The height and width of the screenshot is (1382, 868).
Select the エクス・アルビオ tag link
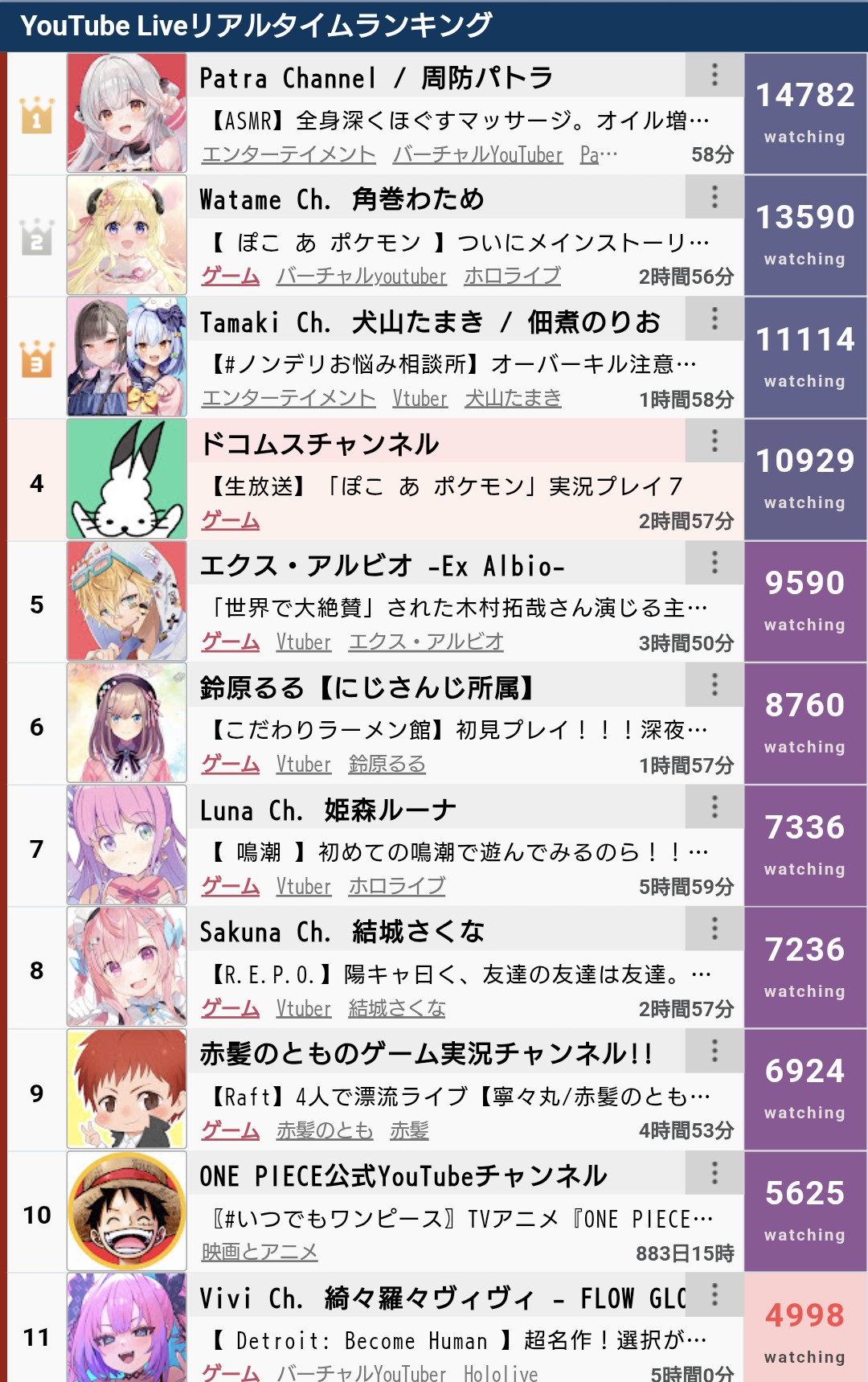[426, 642]
